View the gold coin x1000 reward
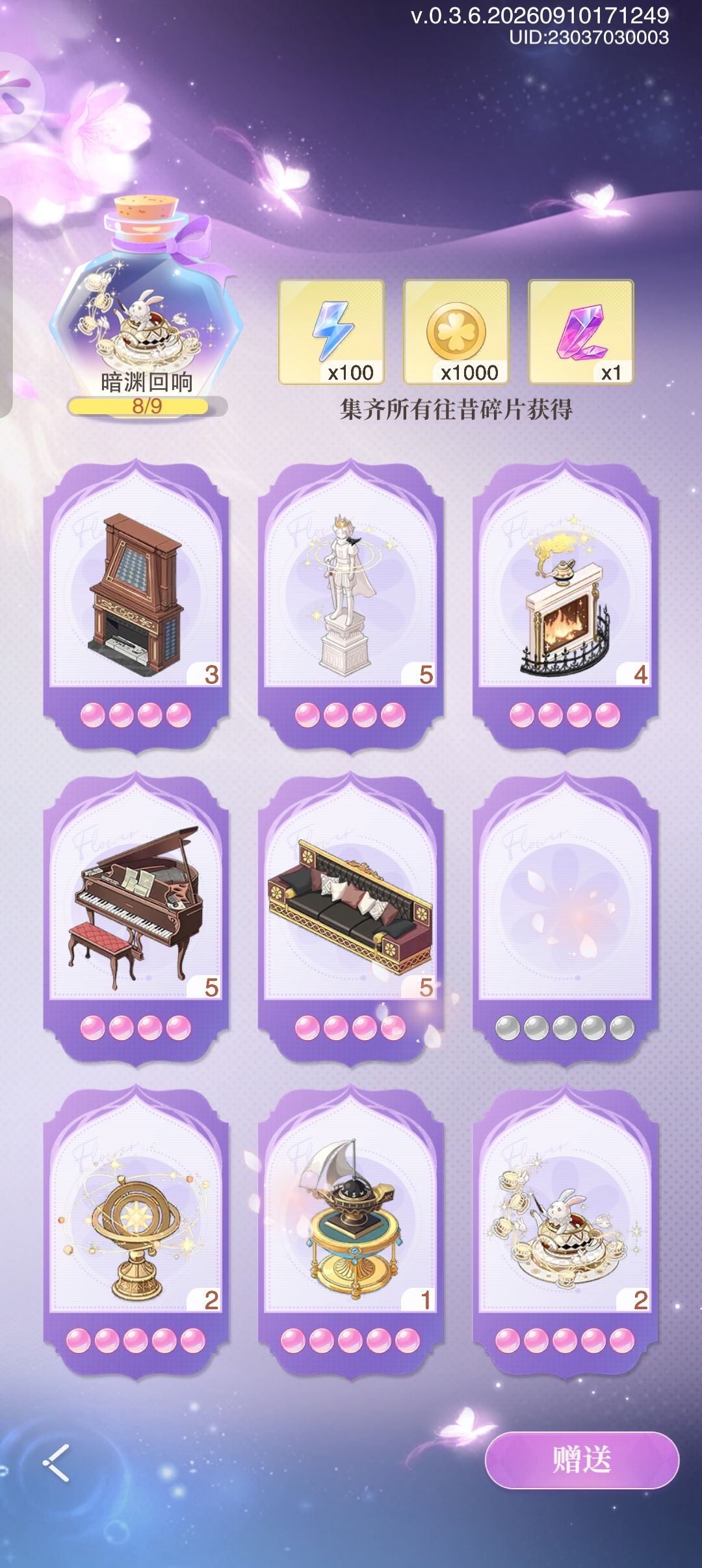 click(x=456, y=332)
